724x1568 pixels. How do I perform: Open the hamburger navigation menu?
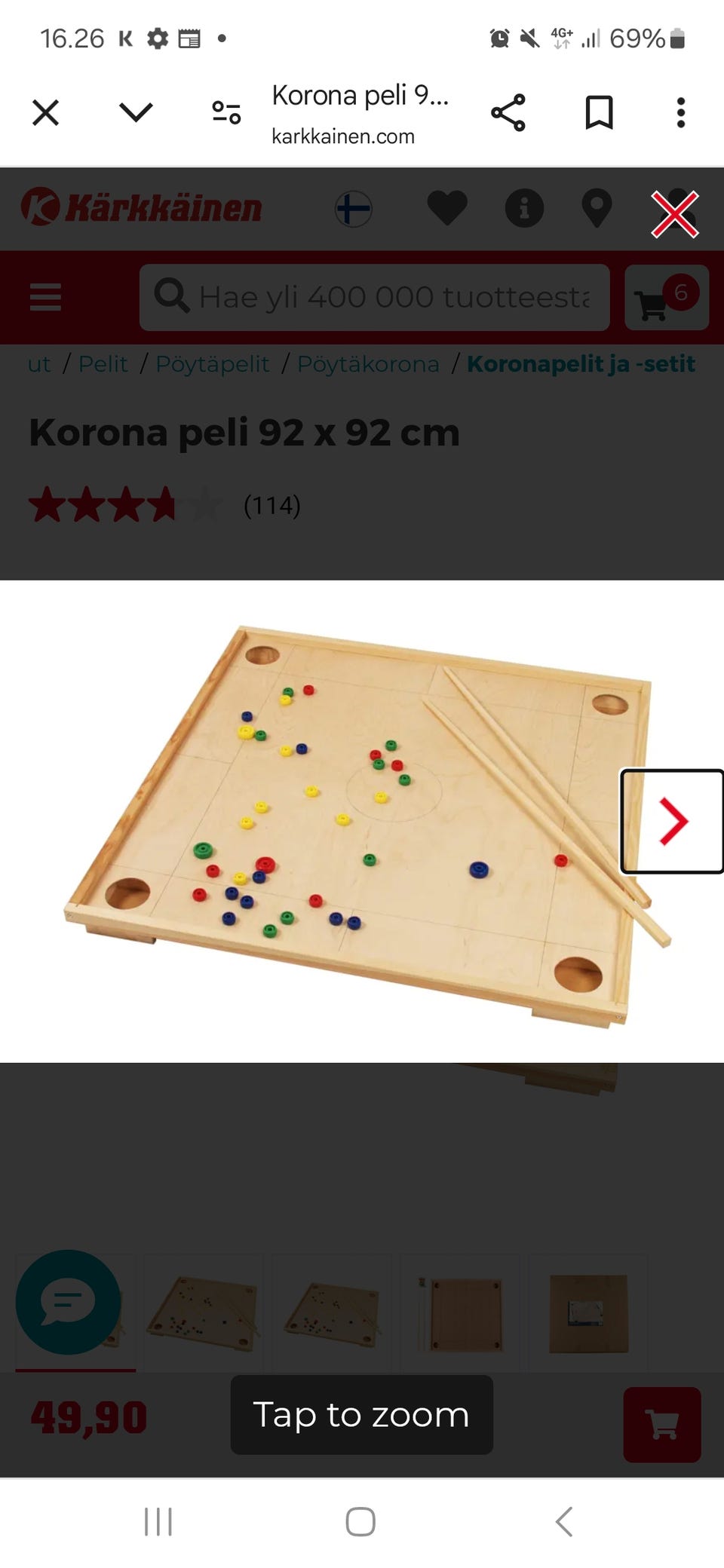[x=44, y=297]
